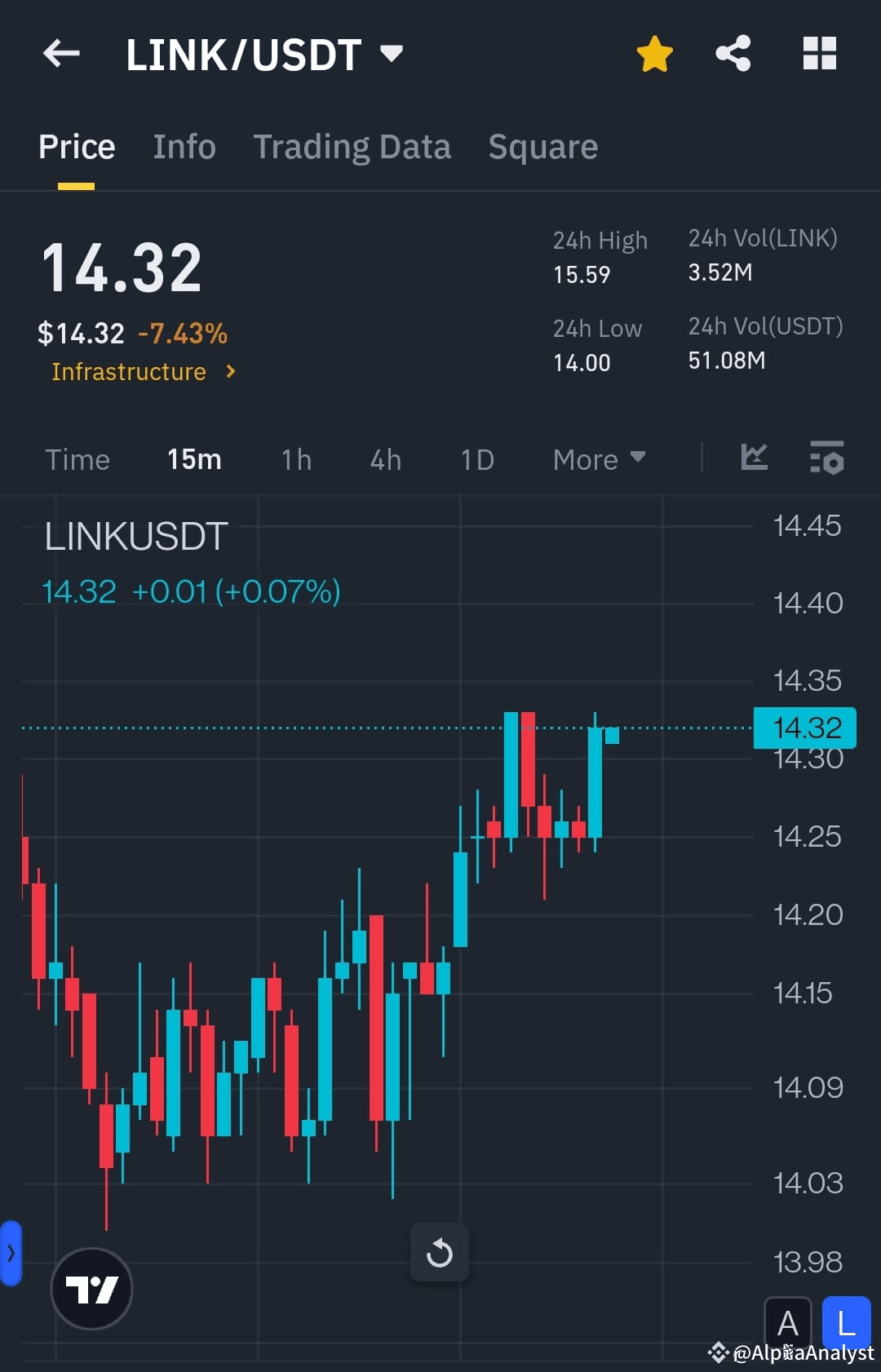Open the markets grid icon top right

pyautogui.click(x=819, y=53)
